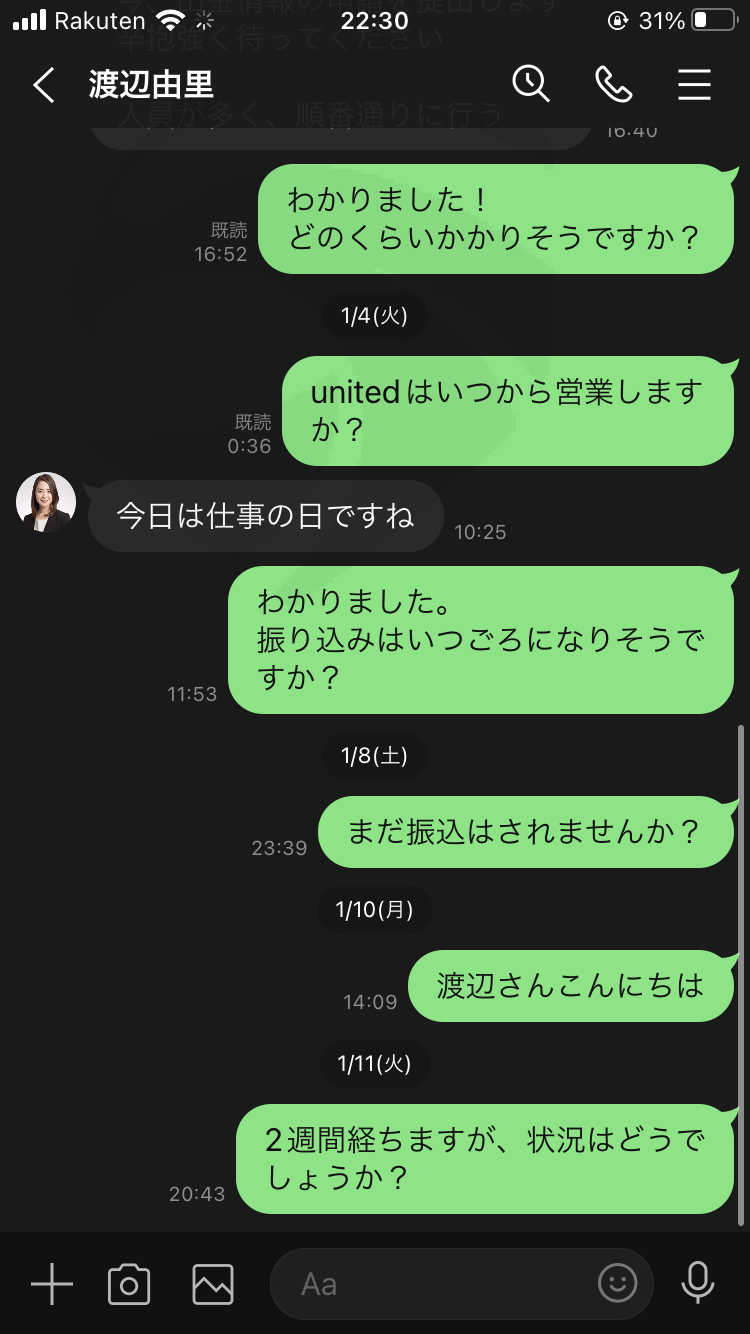Open the chat menu (hamburger icon)

point(694,84)
